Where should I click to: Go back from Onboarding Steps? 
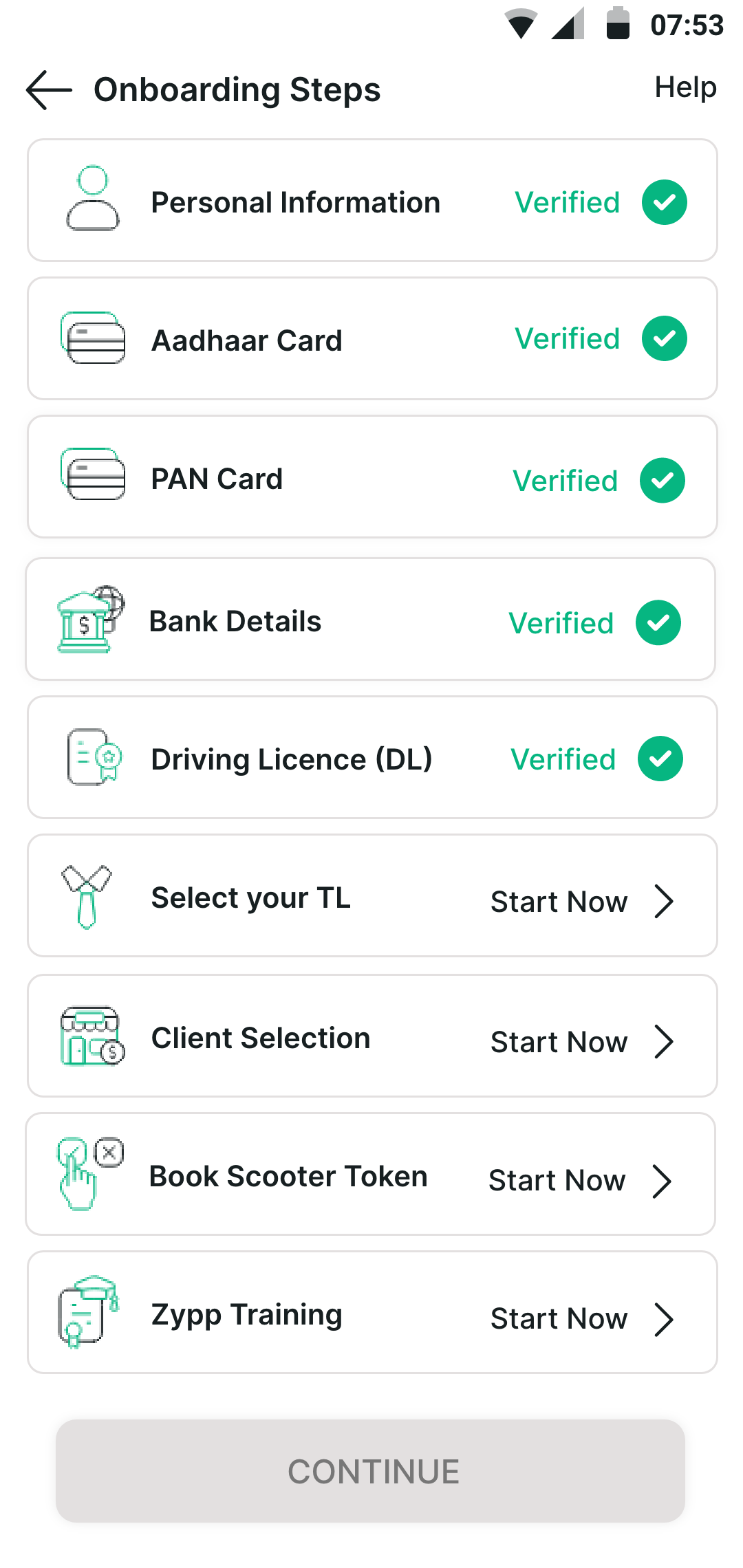tap(49, 90)
